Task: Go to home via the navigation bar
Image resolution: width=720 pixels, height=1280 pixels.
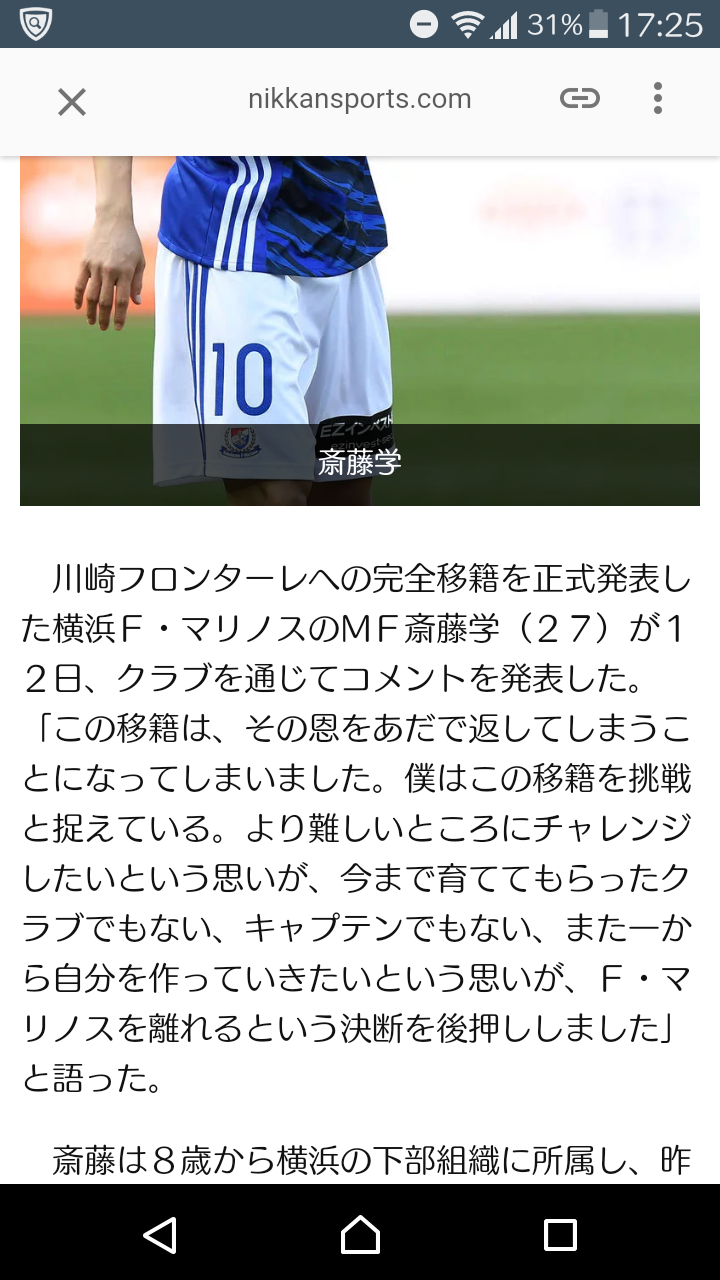Action: click(360, 1234)
